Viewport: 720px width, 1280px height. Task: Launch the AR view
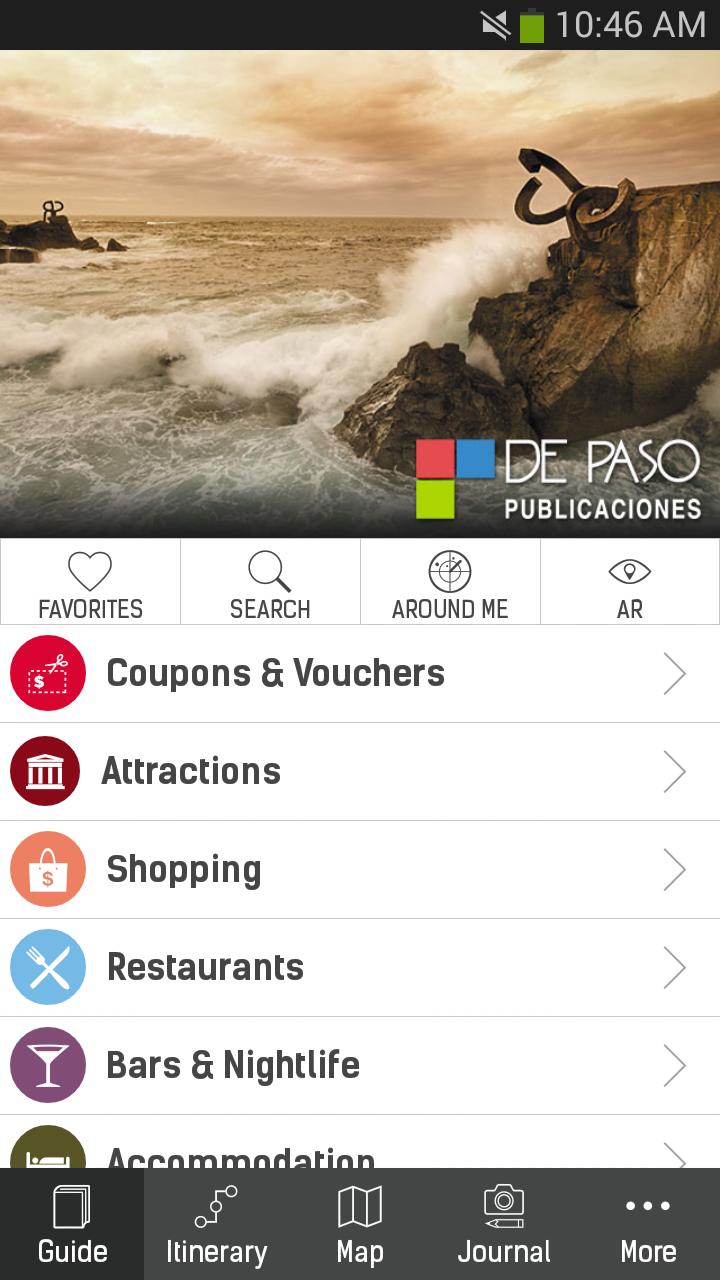[x=630, y=582]
